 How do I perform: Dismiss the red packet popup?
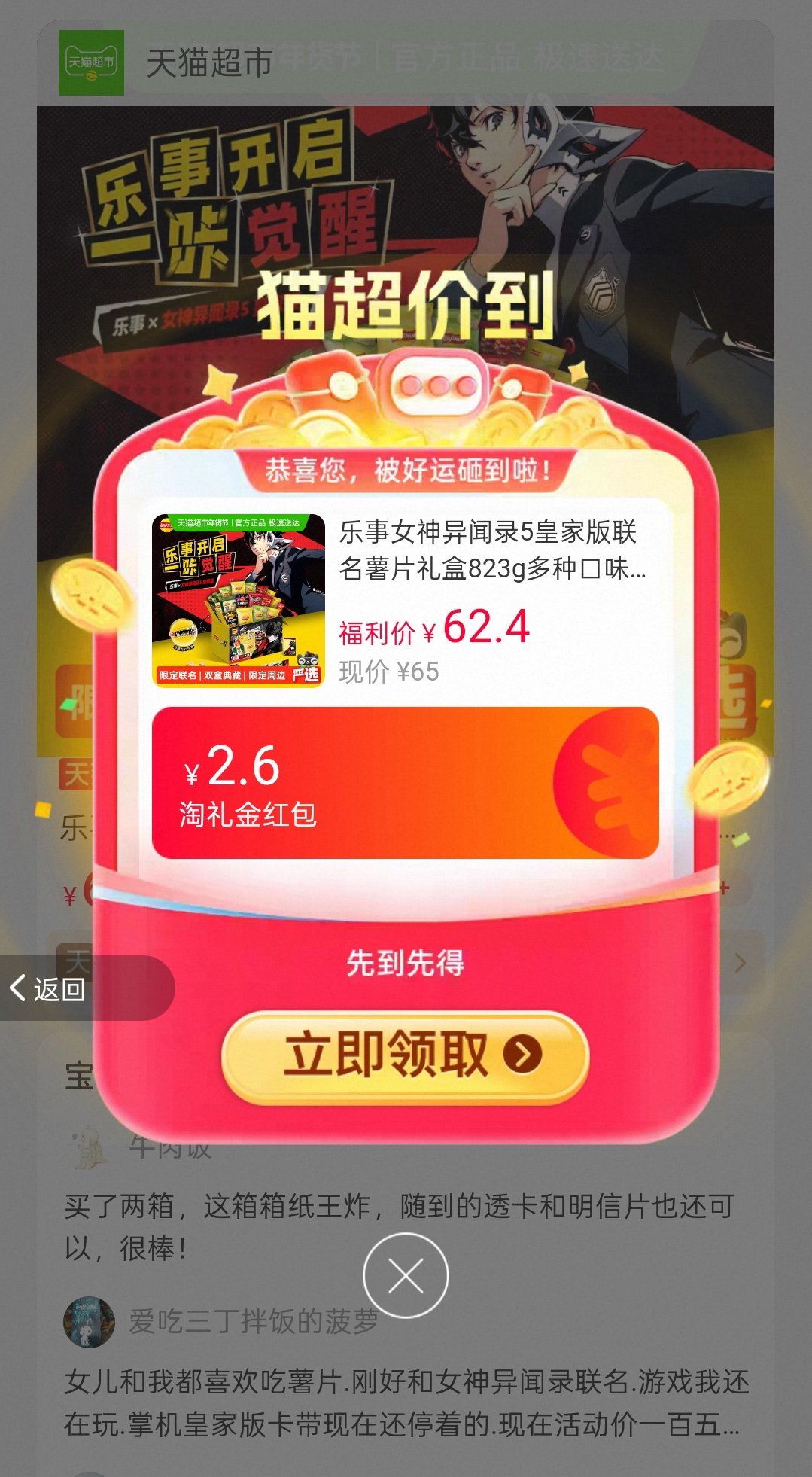tap(406, 1275)
